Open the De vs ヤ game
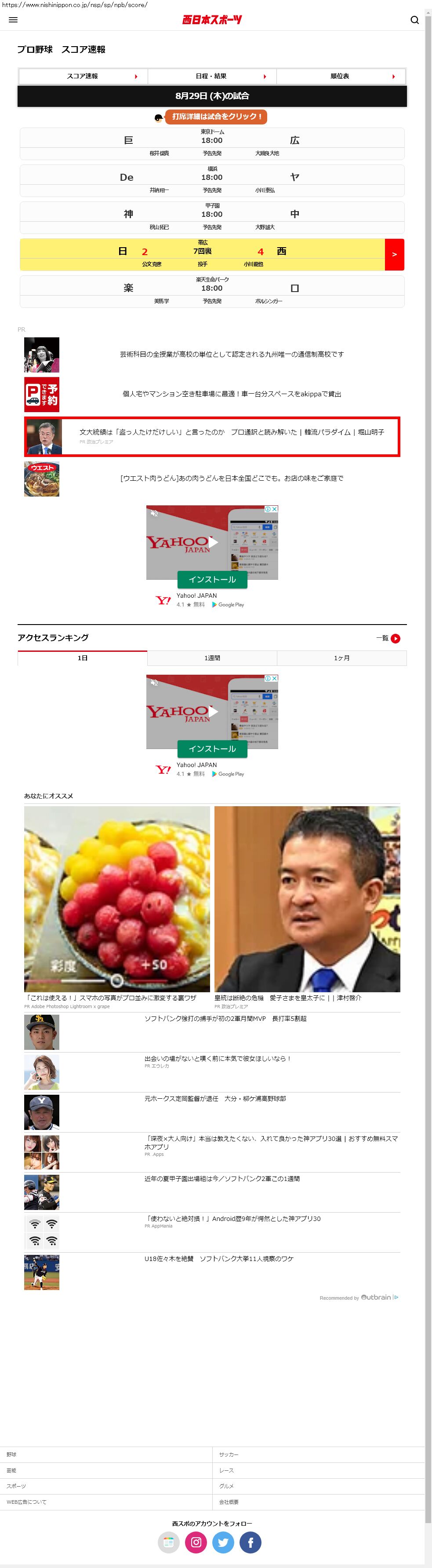432x1568 pixels. coord(212,181)
